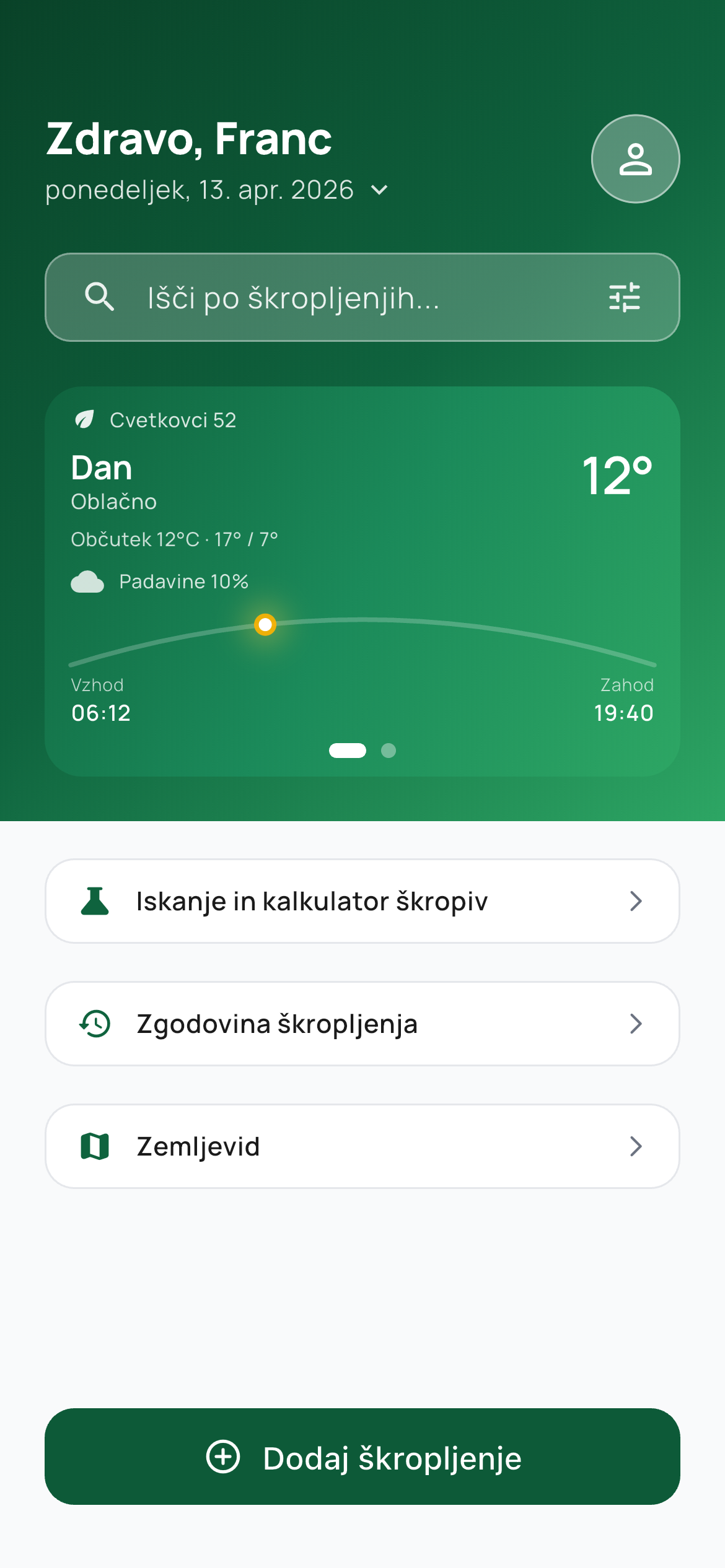Open the filter options in search bar

[x=624, y=298]
